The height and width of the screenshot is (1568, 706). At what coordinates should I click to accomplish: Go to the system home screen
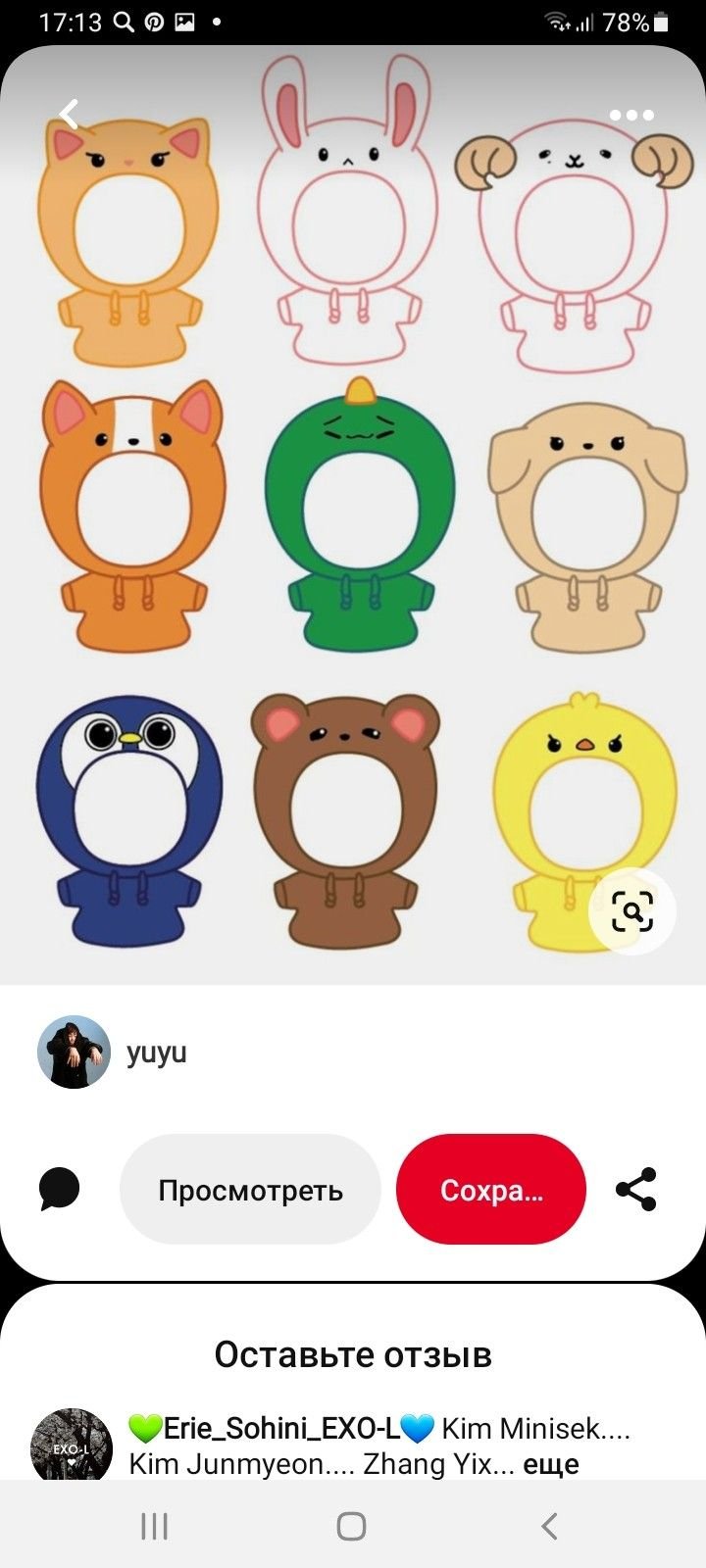352,1525
